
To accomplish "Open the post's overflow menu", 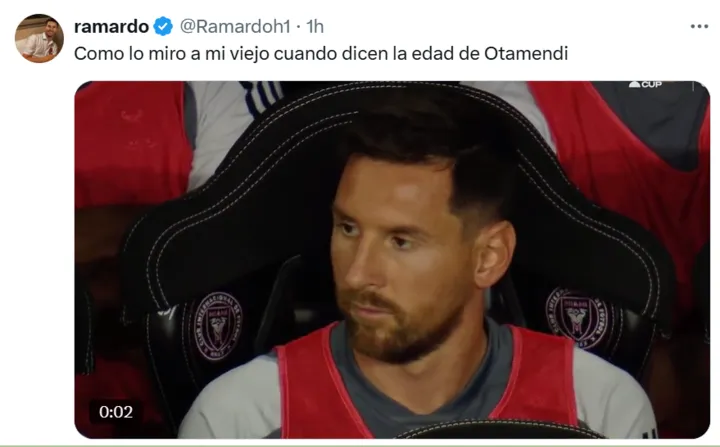I will pos(699,26).
